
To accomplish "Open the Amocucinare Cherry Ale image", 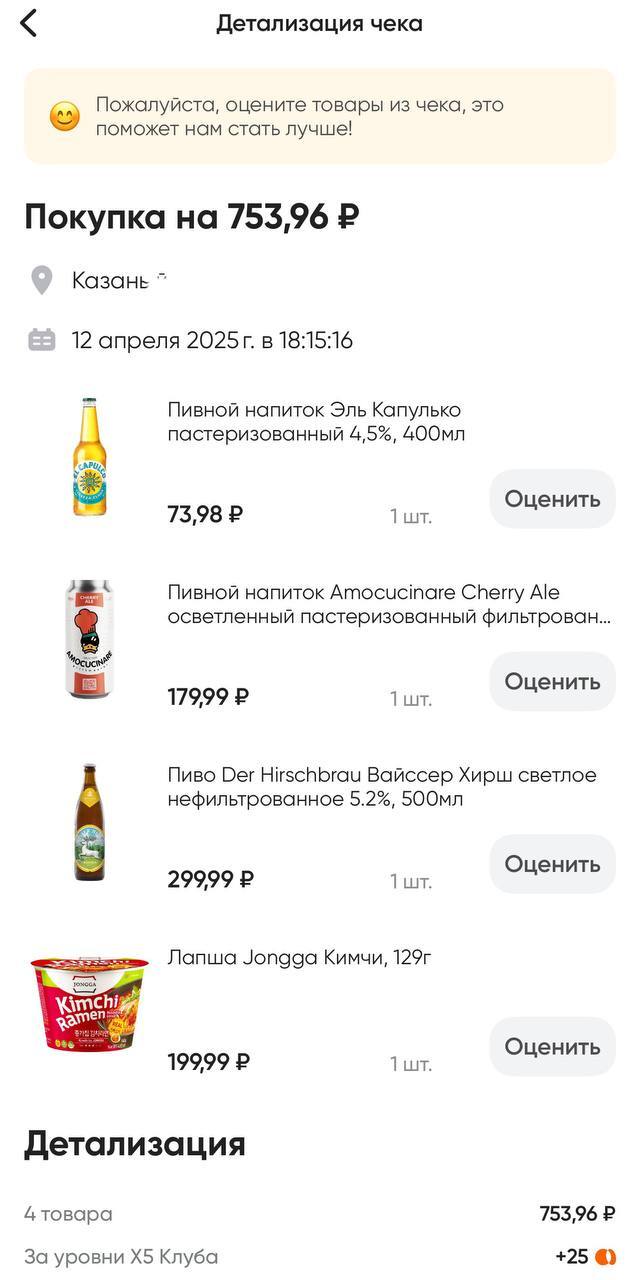I will pos(89,640).
